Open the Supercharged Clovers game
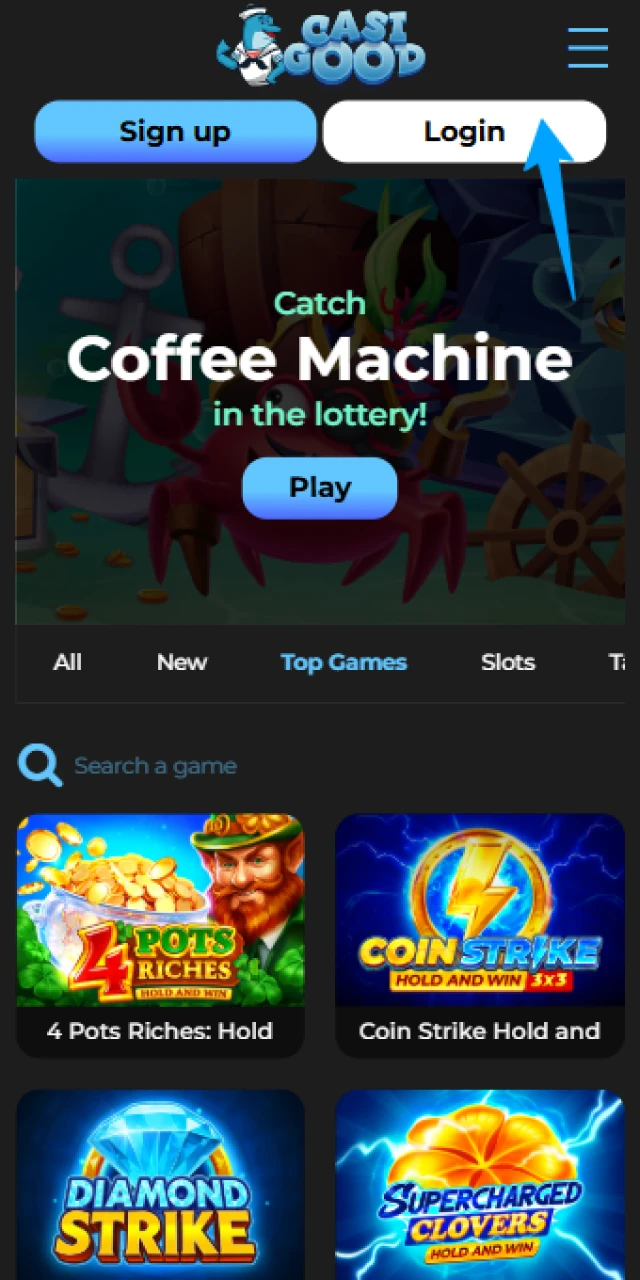The image size is (640, 1280). (x=479, y=1185)
